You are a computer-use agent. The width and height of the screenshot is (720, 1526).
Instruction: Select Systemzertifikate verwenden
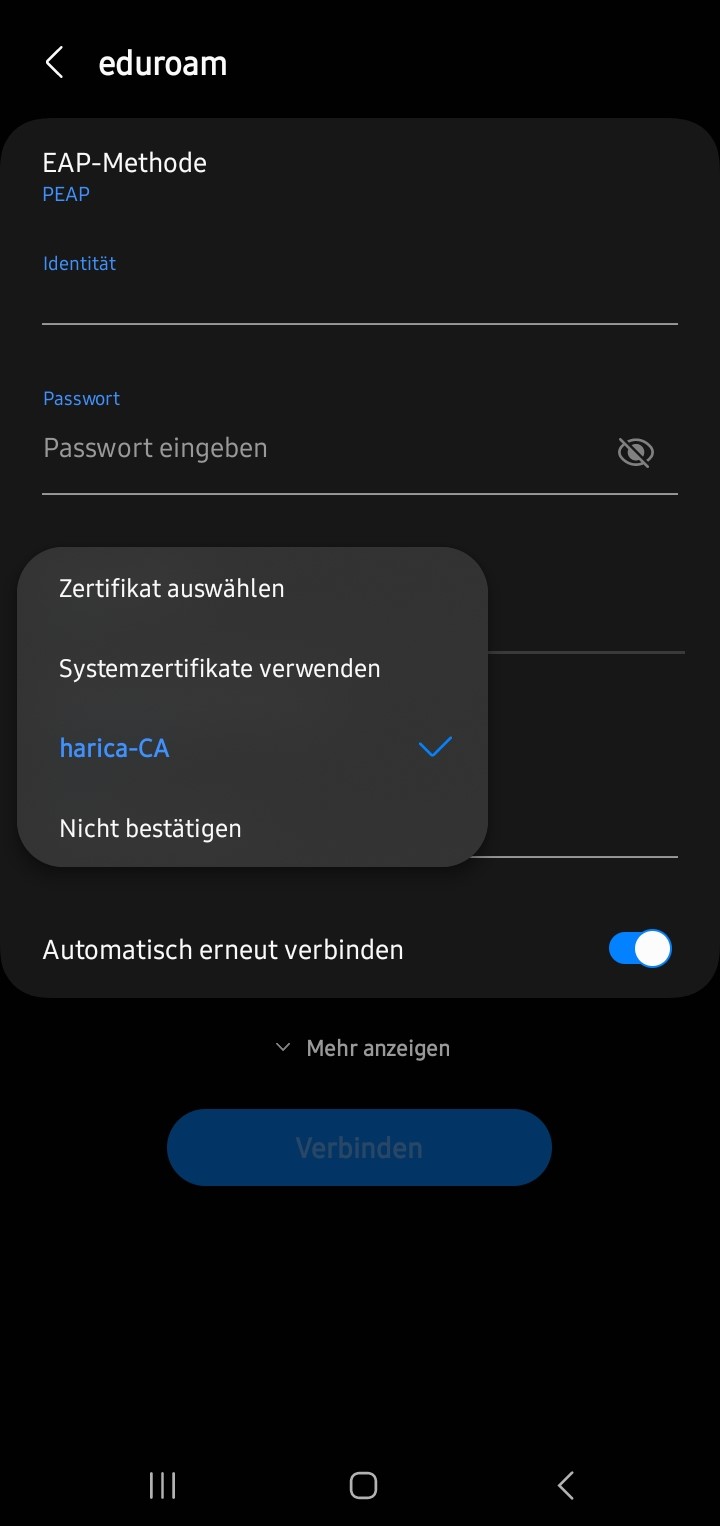pyautogui.click(x=252, y=668)
